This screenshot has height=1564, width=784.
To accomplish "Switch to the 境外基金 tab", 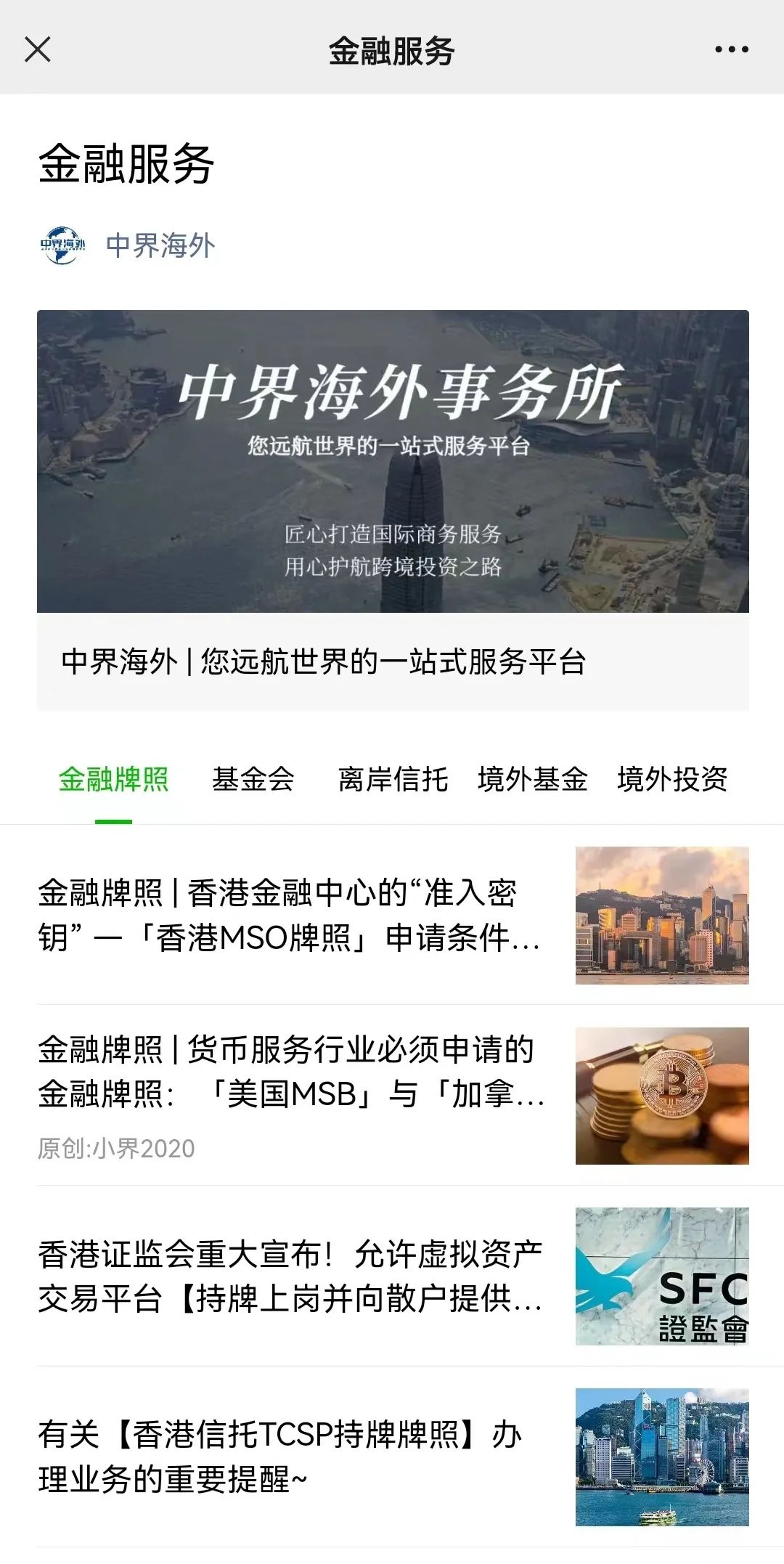I will pos(532,778).
